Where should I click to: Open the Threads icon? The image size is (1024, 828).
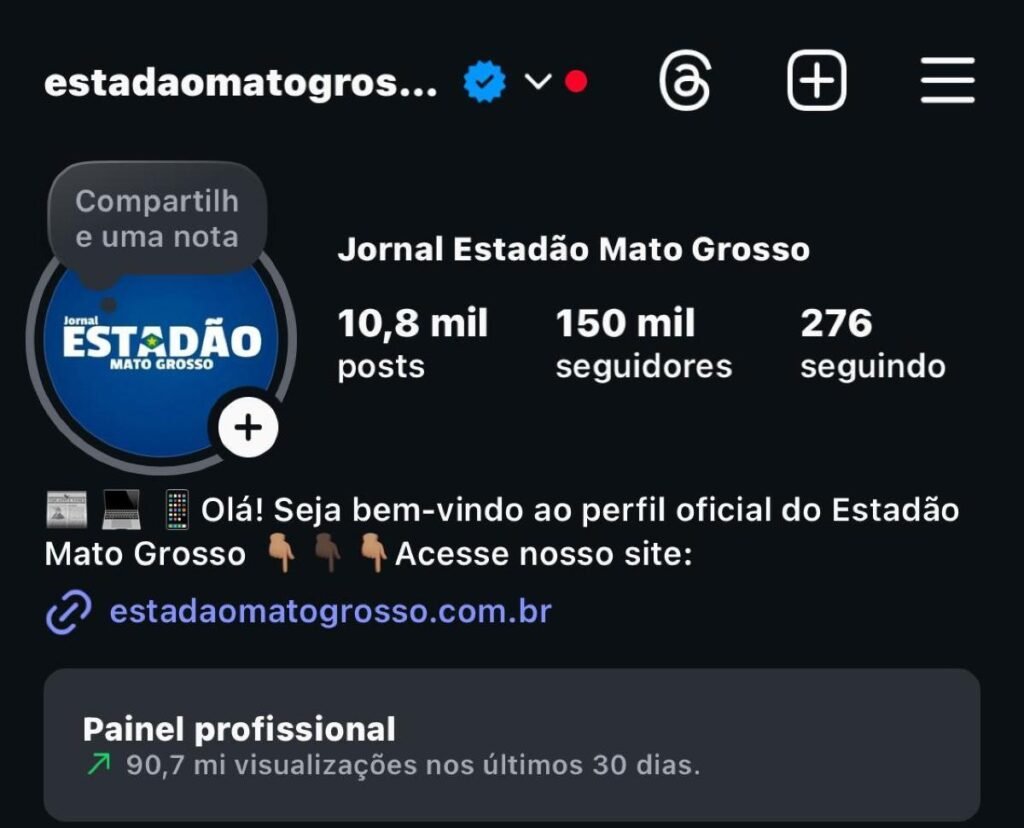(x=685, y=81)
